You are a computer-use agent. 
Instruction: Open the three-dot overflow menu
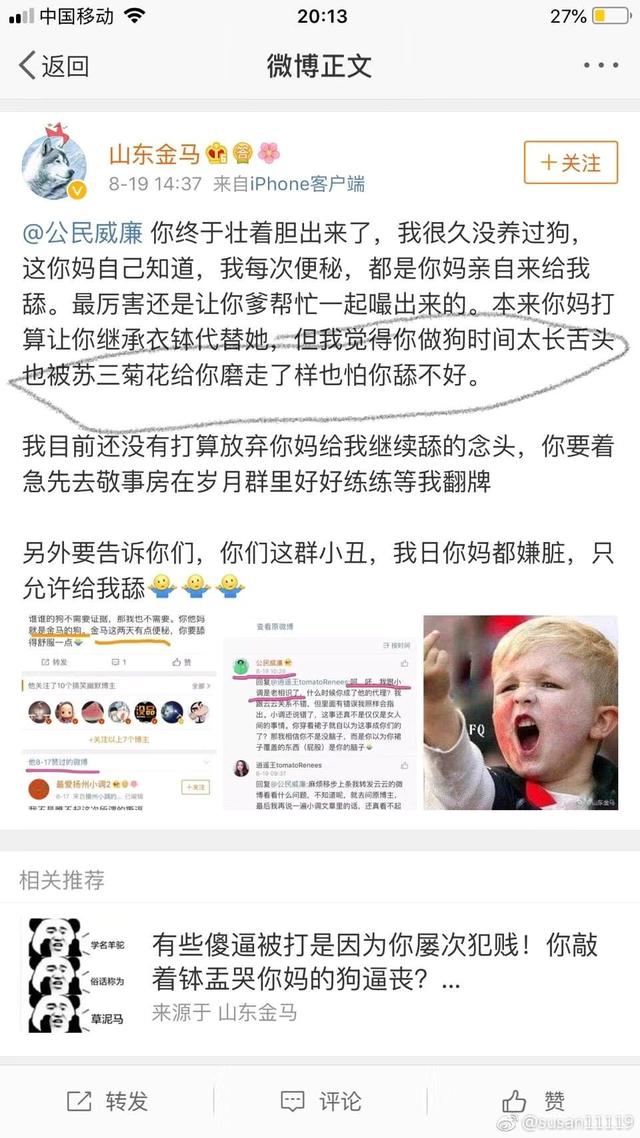[x=601, y=66]
